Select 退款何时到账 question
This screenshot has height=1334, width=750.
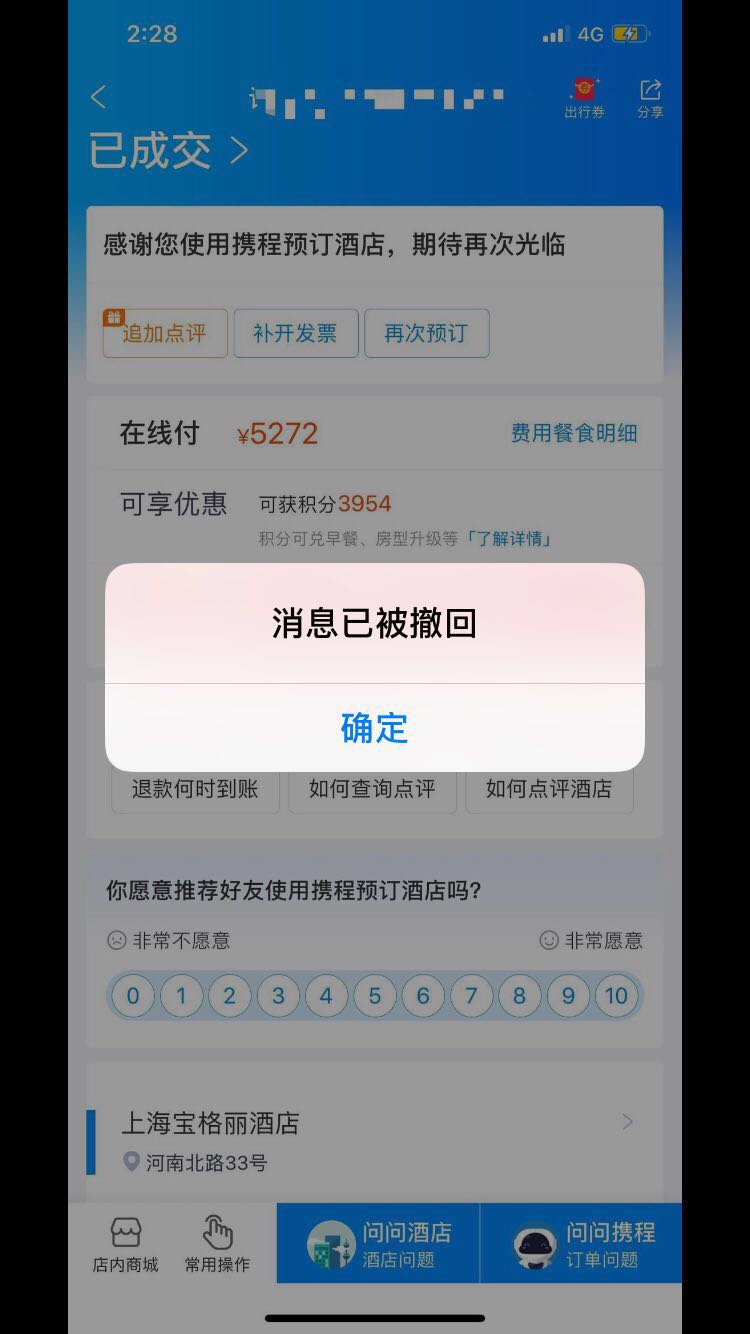coord(195,789)
